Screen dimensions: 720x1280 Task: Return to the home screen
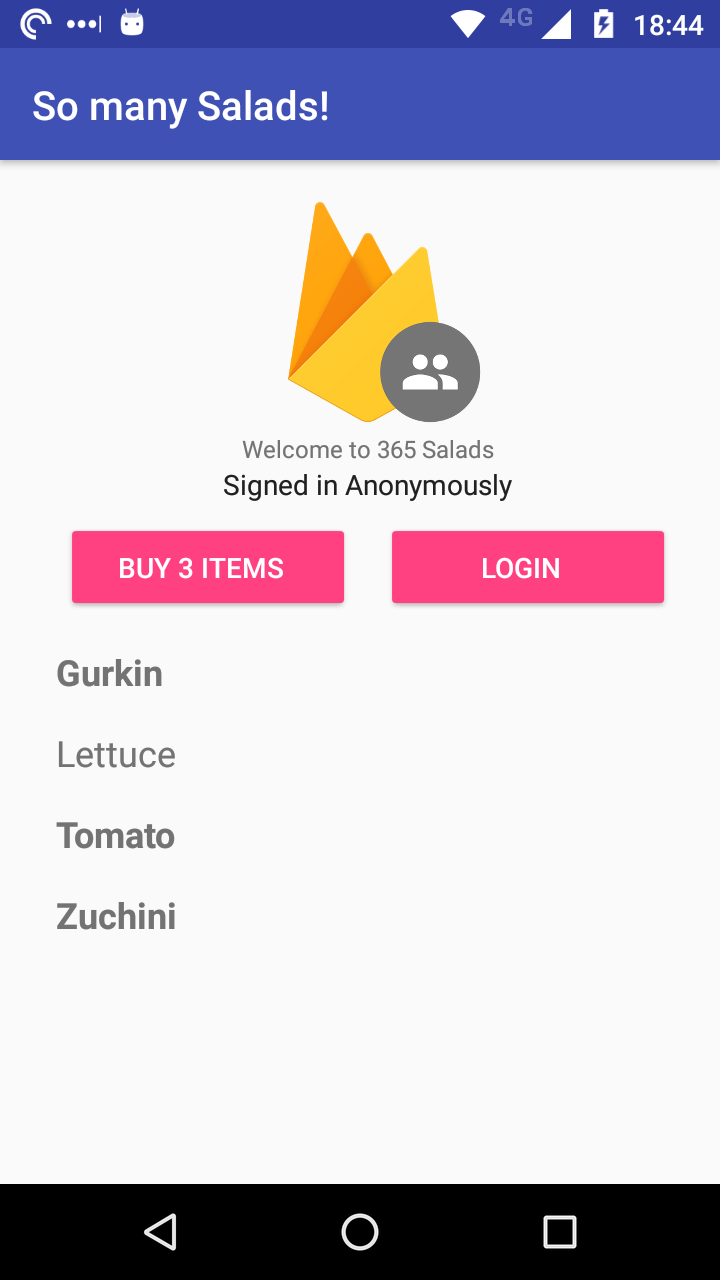[x=360, y=1232]
